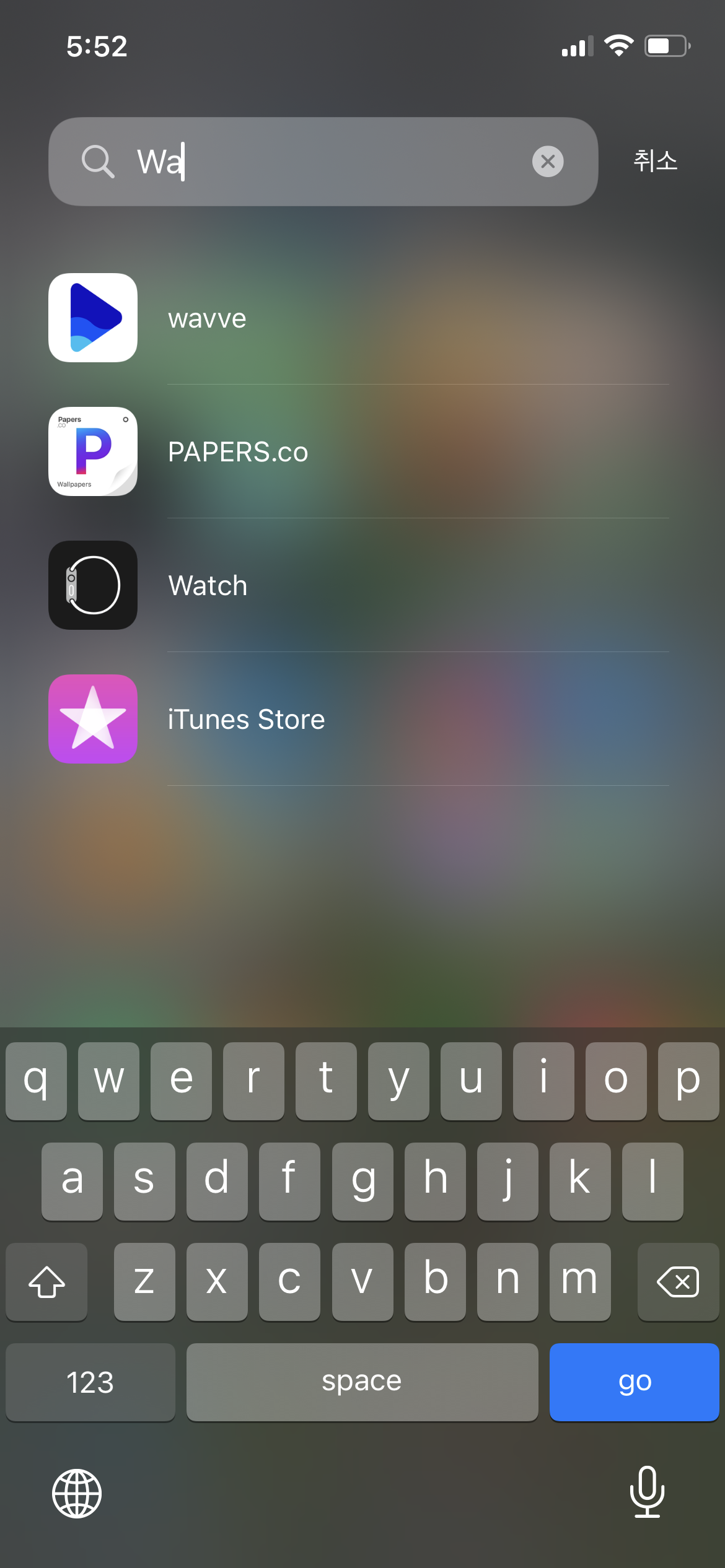This screenshot has width=725, height=1568.
Task: Tap the 취소 cancel button
Action: 655,161
